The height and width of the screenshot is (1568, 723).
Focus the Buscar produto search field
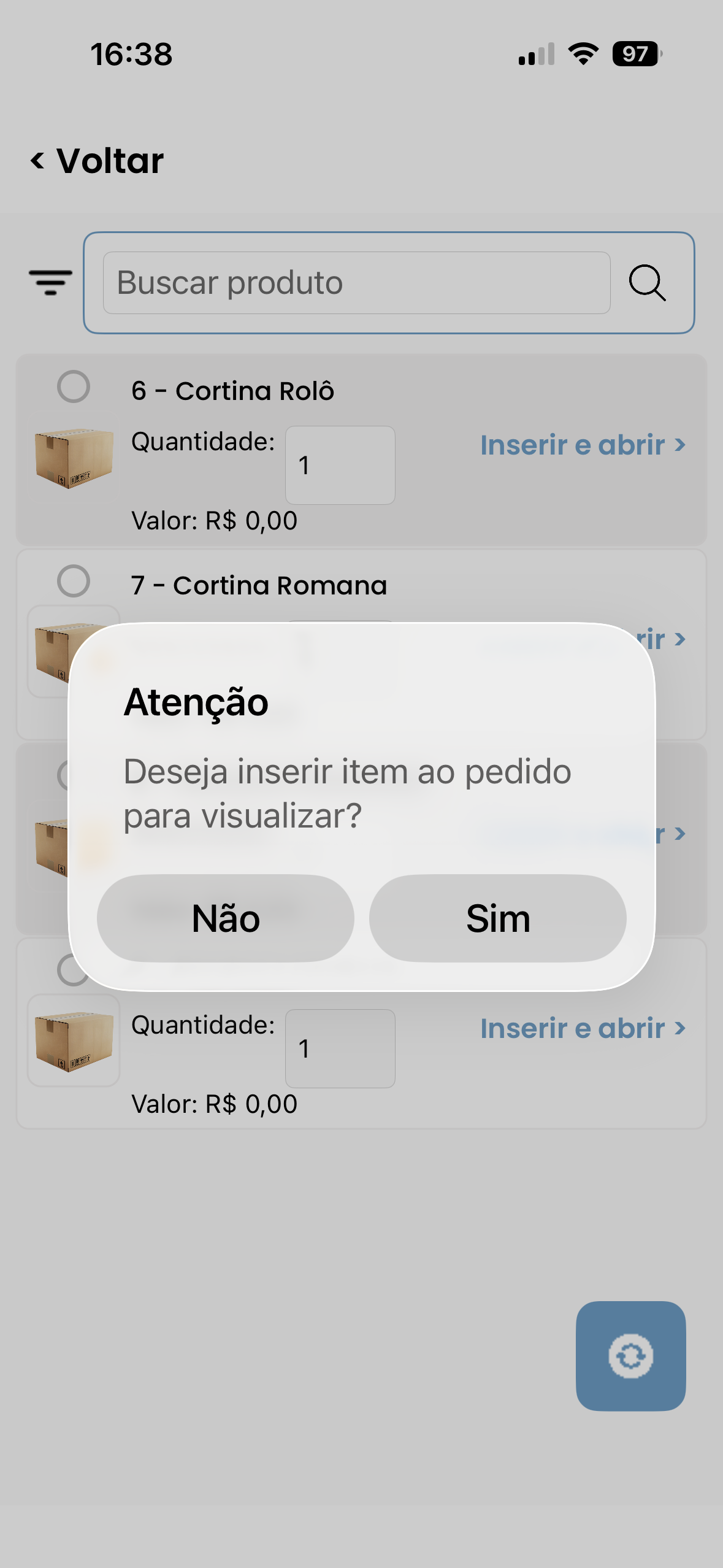click(356, 283)
